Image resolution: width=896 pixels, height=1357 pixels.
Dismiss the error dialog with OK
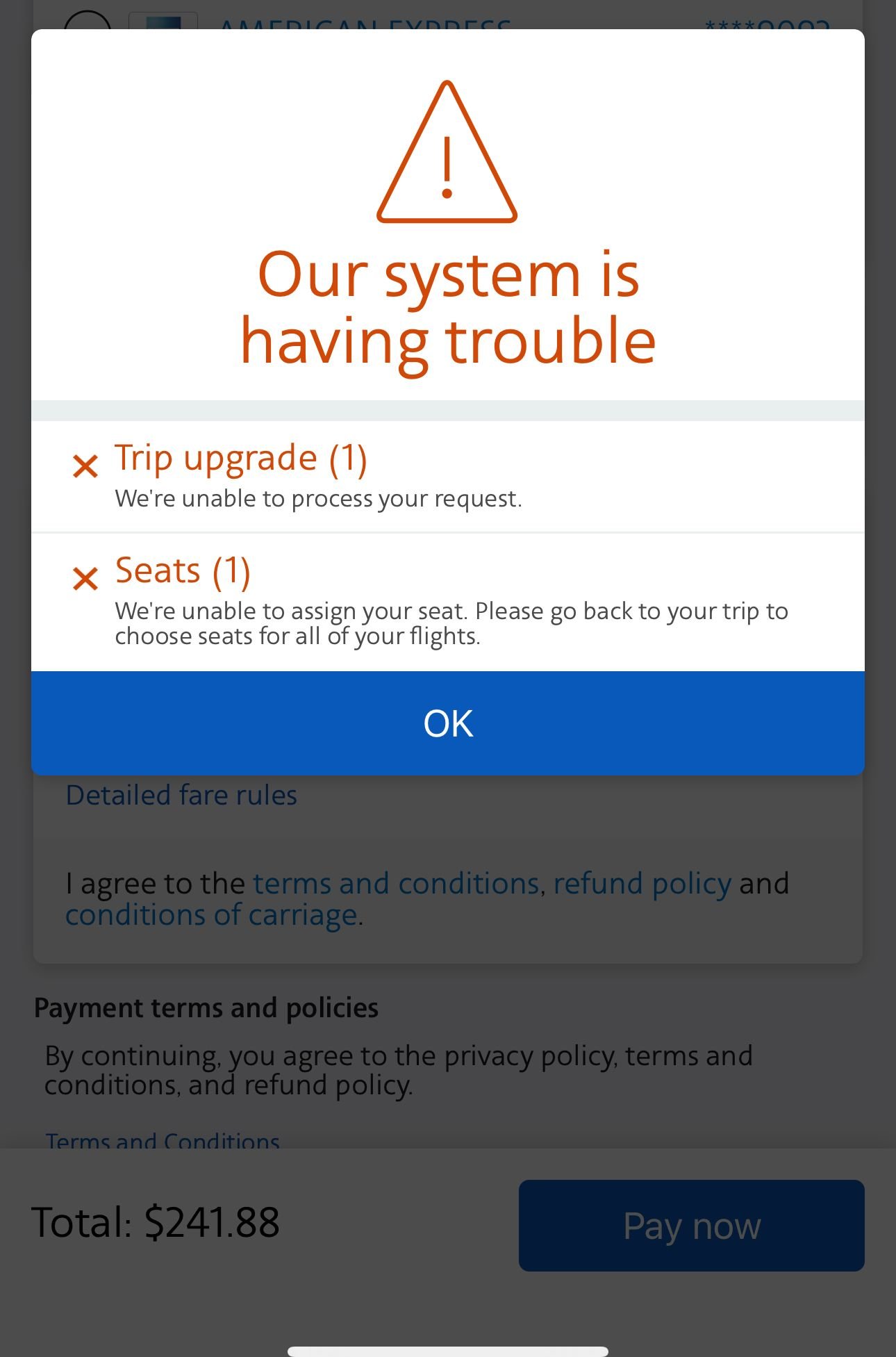point(448,723)
